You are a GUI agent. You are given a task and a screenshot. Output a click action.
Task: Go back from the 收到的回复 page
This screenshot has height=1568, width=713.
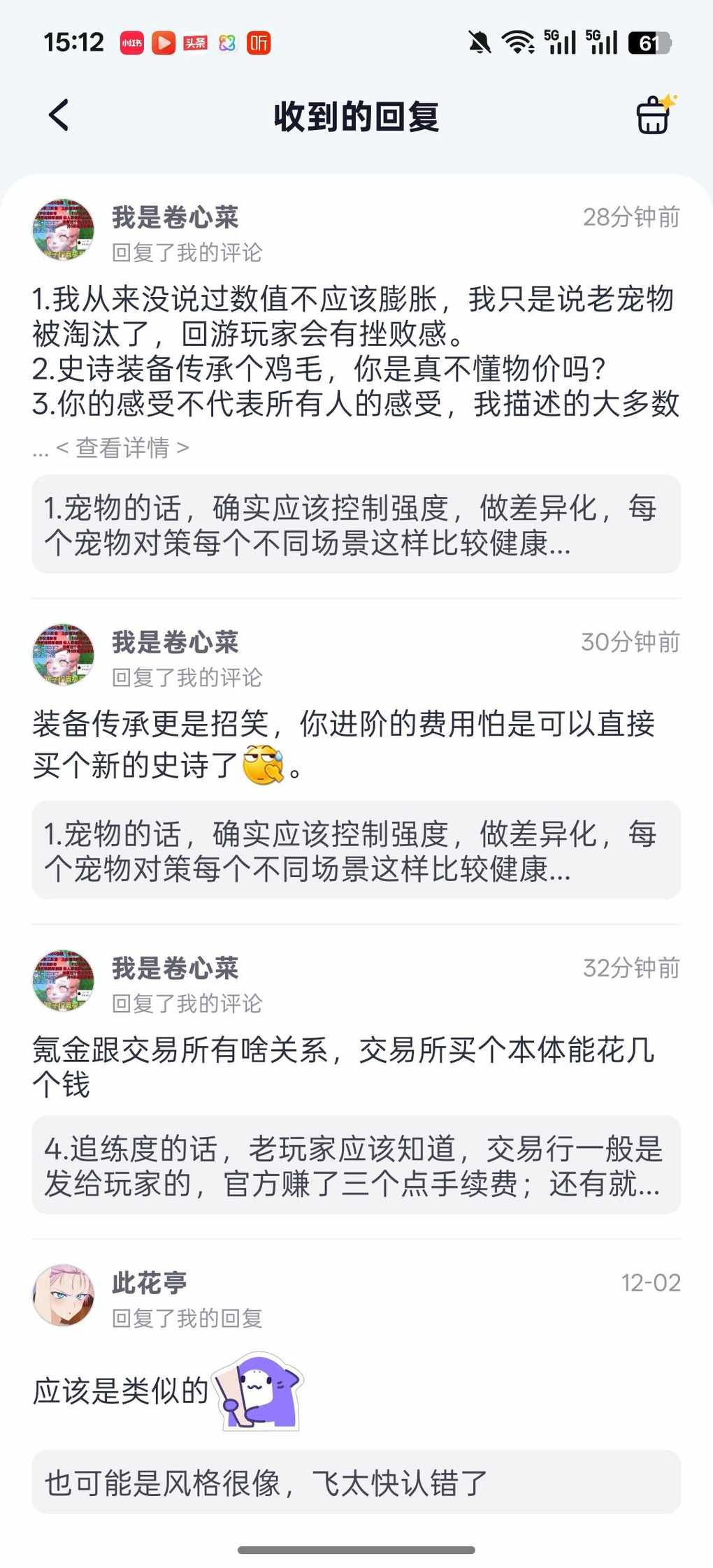(x=59, y=115)
